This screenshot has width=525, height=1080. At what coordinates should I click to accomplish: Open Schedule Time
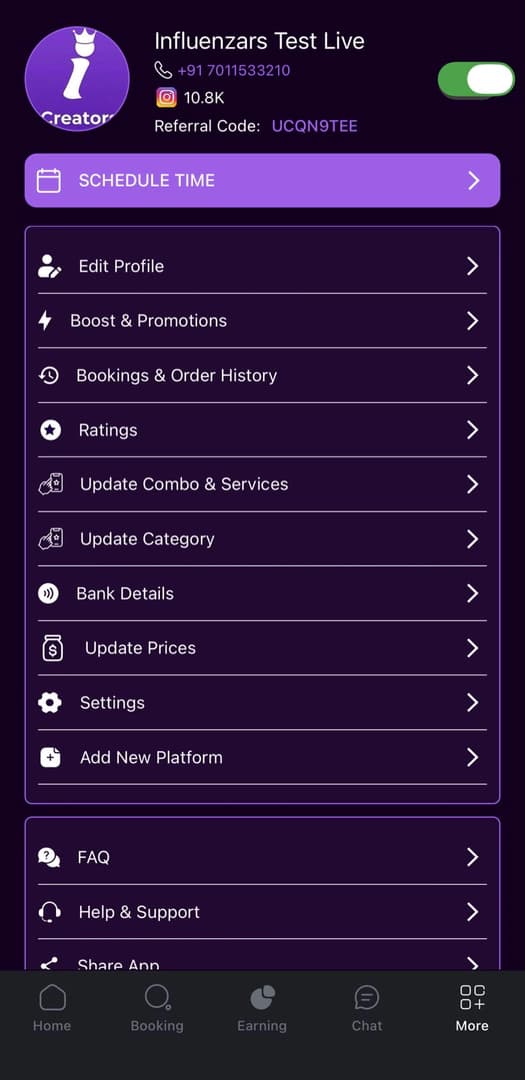point(262,180)
